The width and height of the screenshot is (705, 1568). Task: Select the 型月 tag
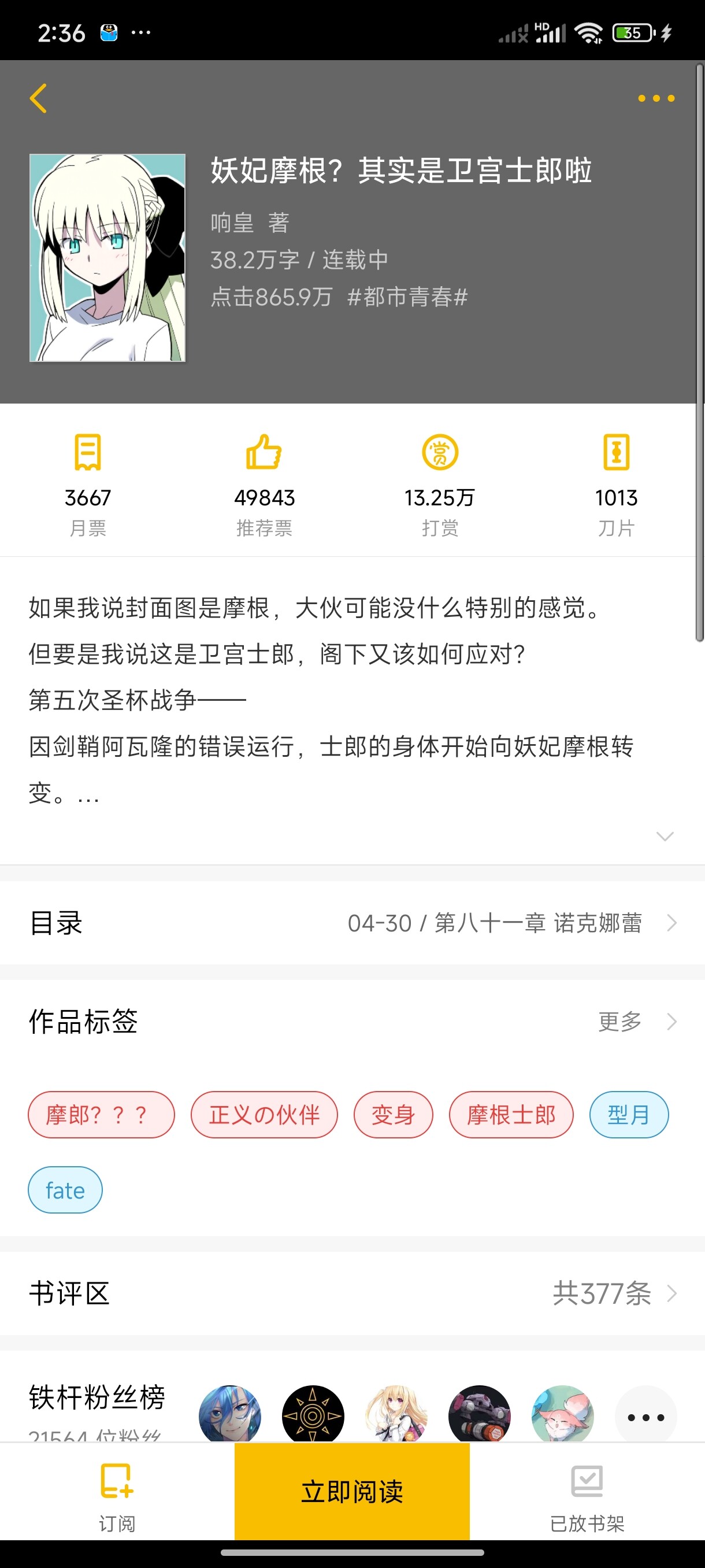click(628, 1115)
